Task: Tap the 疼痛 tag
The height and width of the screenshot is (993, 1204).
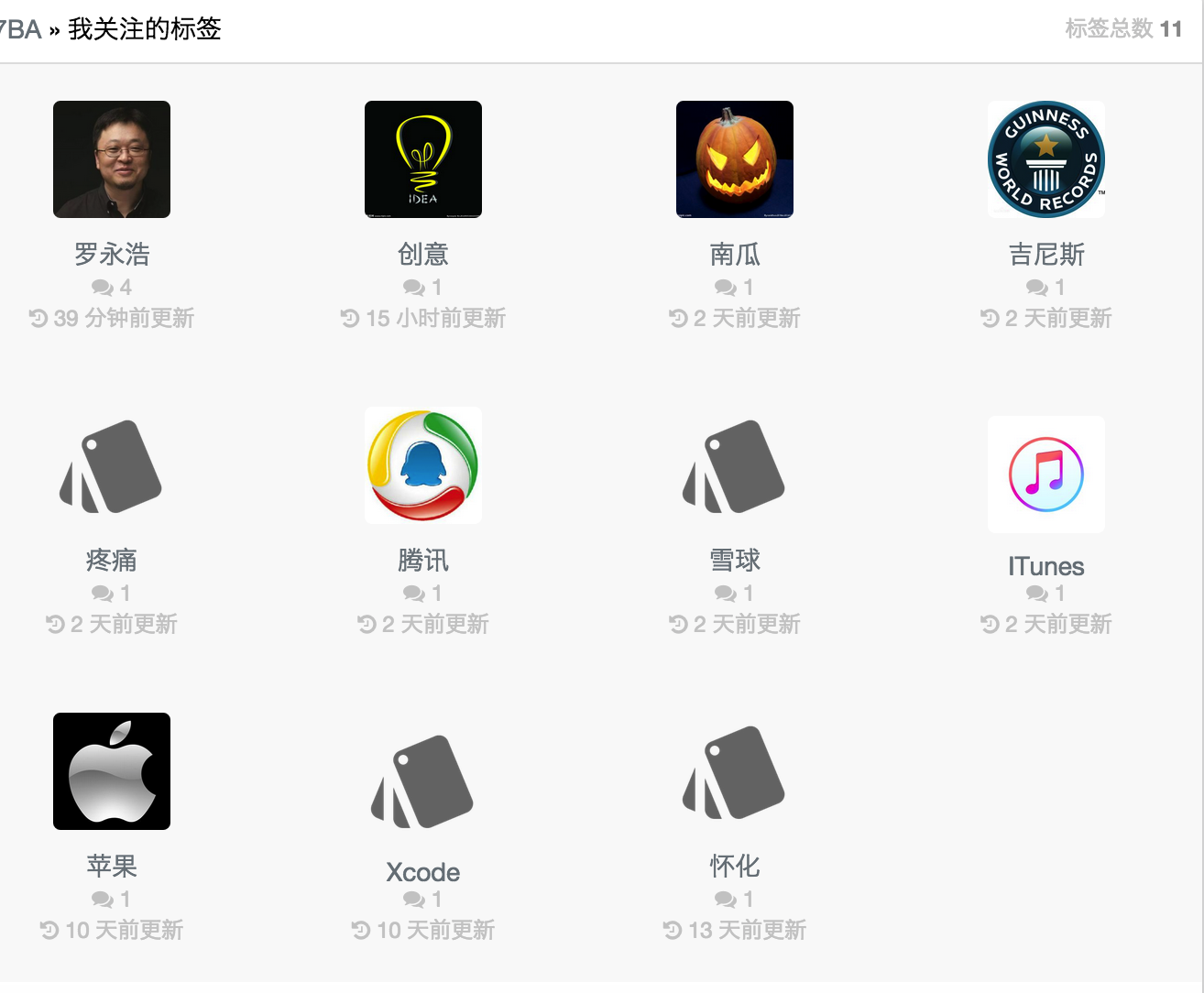Action: pos(111,559)
